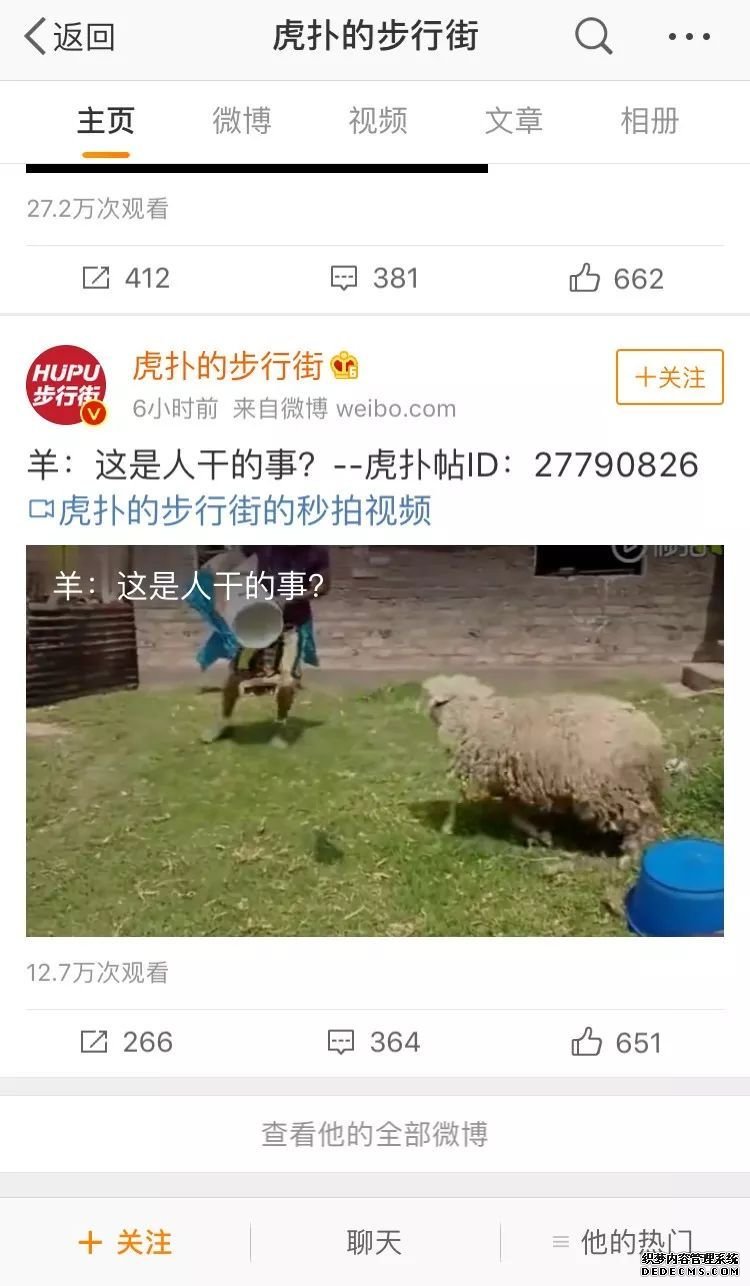Switch to the 视频 tab

pyautogui.click(x=377, y=121)
